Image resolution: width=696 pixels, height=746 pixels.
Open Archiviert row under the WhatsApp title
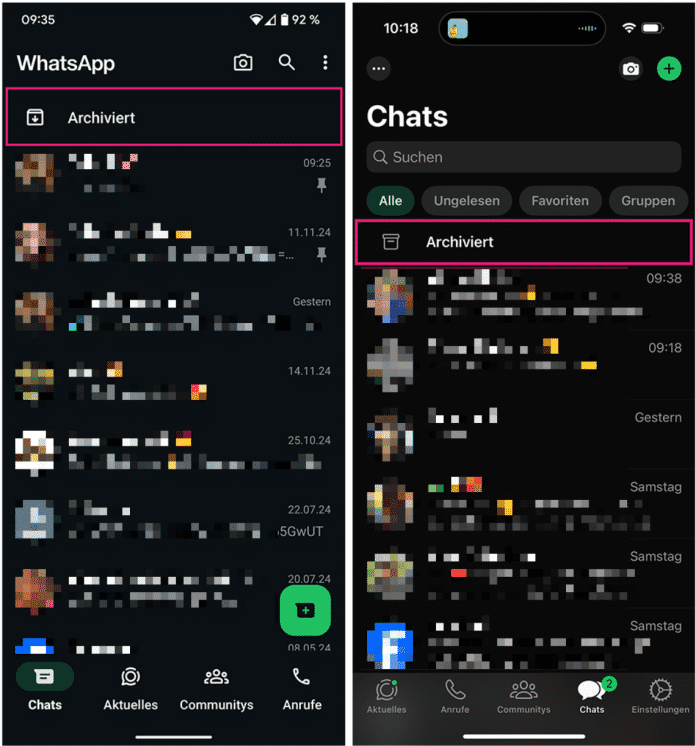(x=175, y=118)
